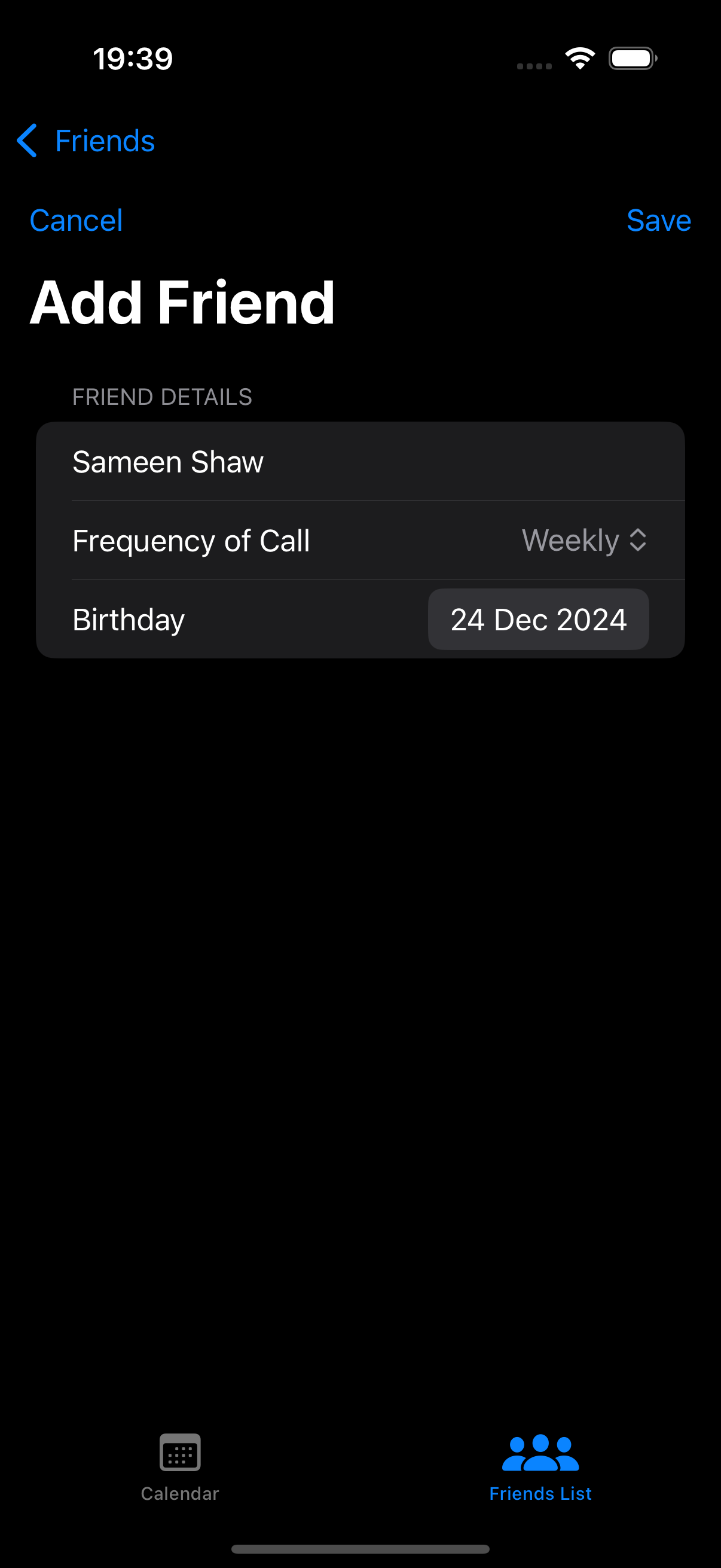This screenshot has height=1568, width=721.
Task: Cancel adding the friend
Action: [x=76, y=220]
